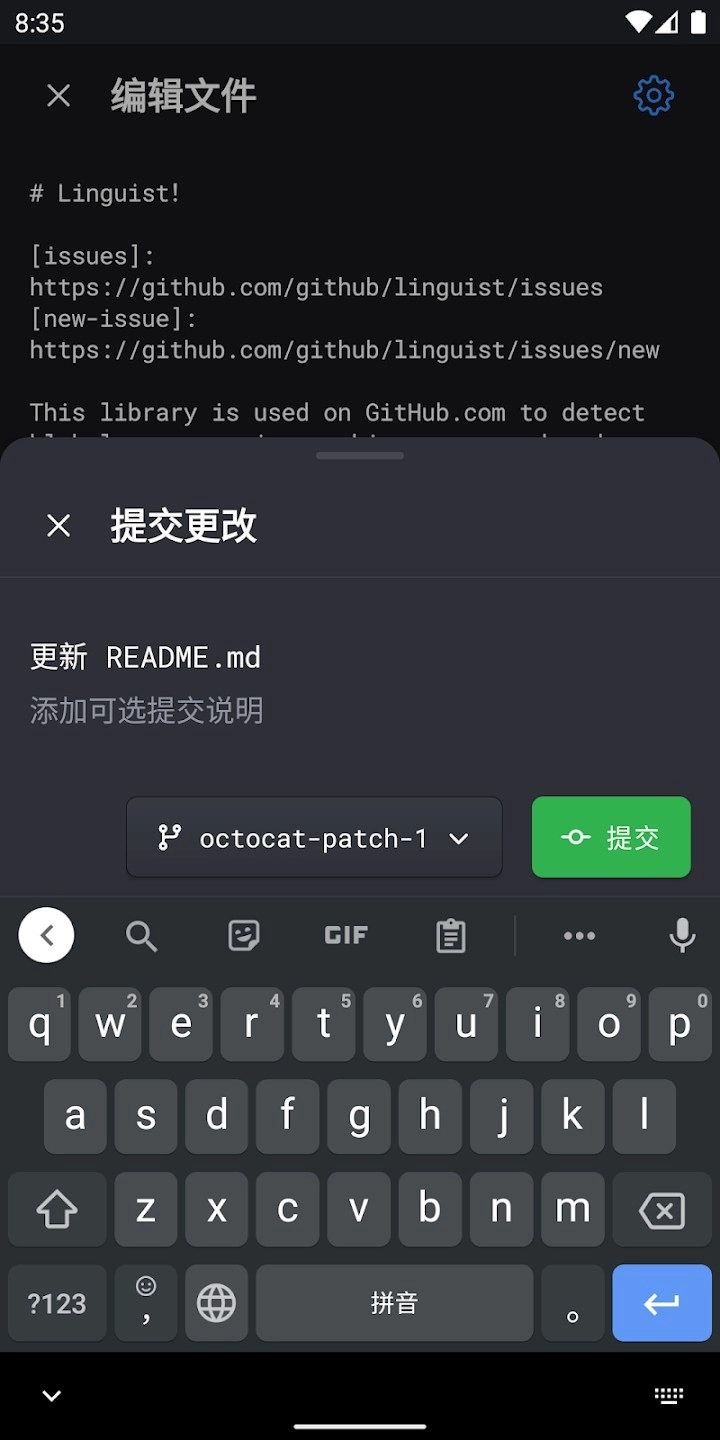Open keyboard search with the magnifier icon

tap(141, 935)
